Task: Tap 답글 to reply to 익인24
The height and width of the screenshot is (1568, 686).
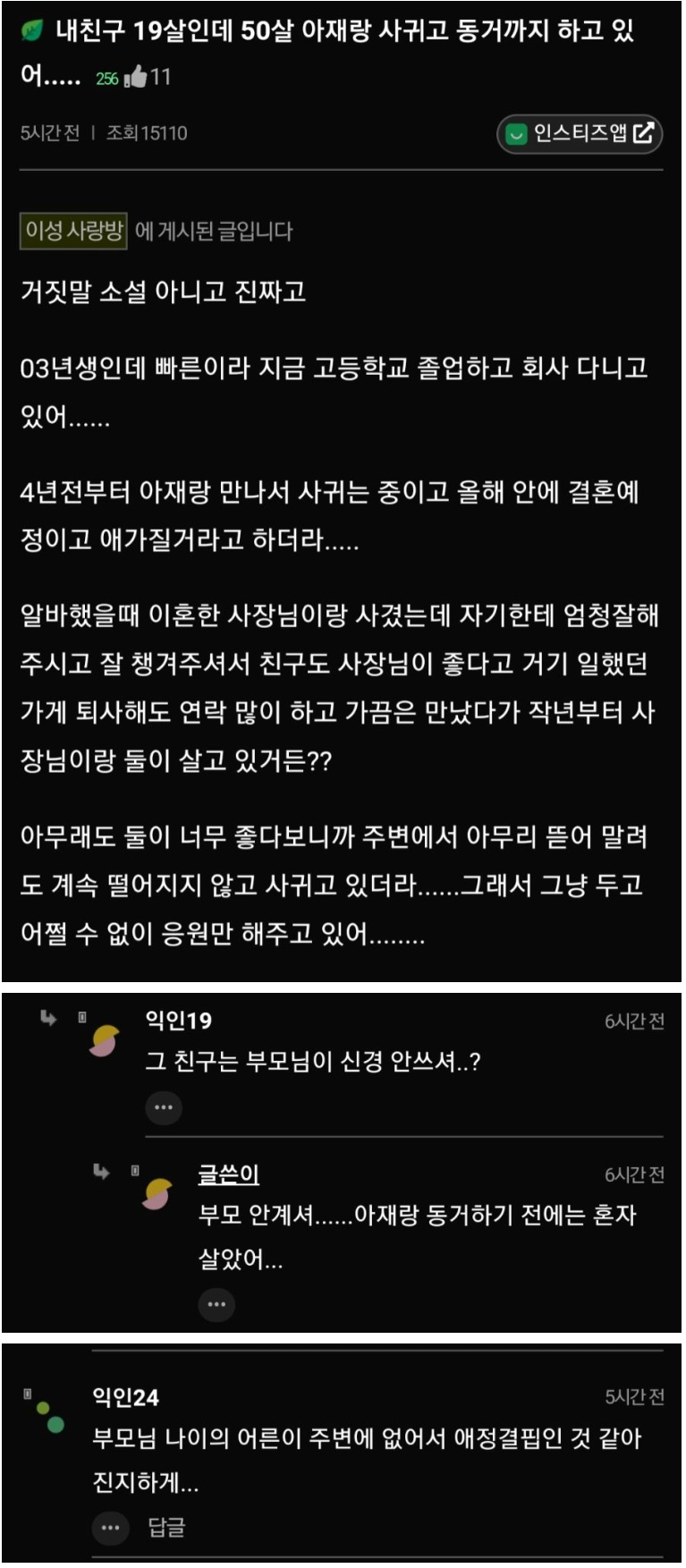Action: (x=166, y=1528)
